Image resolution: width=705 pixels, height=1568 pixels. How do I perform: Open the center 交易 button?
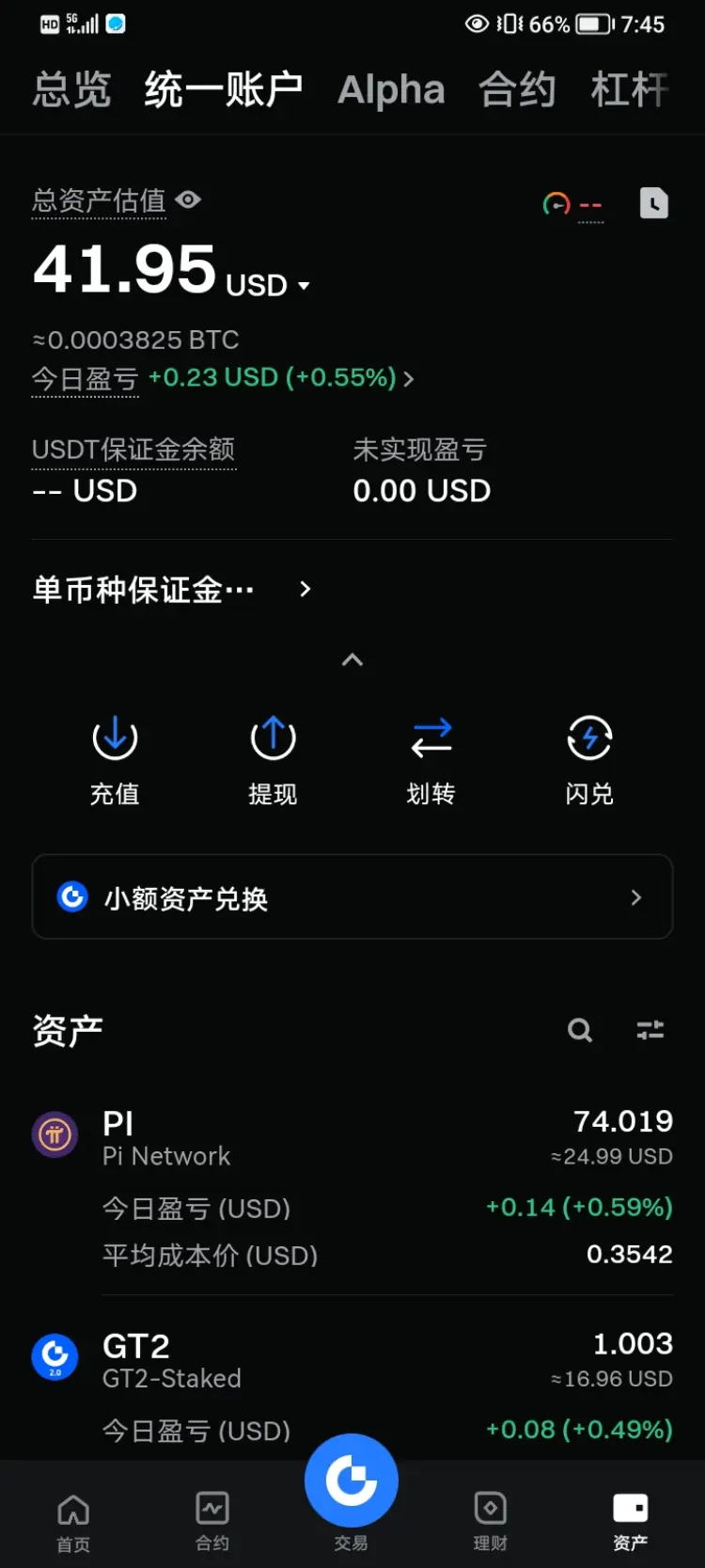click(x=352, y=1491)
